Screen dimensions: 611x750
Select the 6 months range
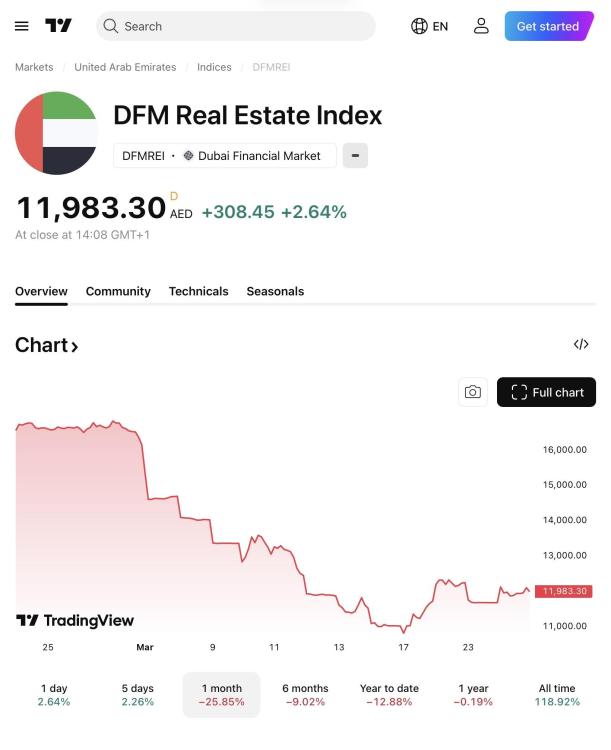tap(305, 694)
